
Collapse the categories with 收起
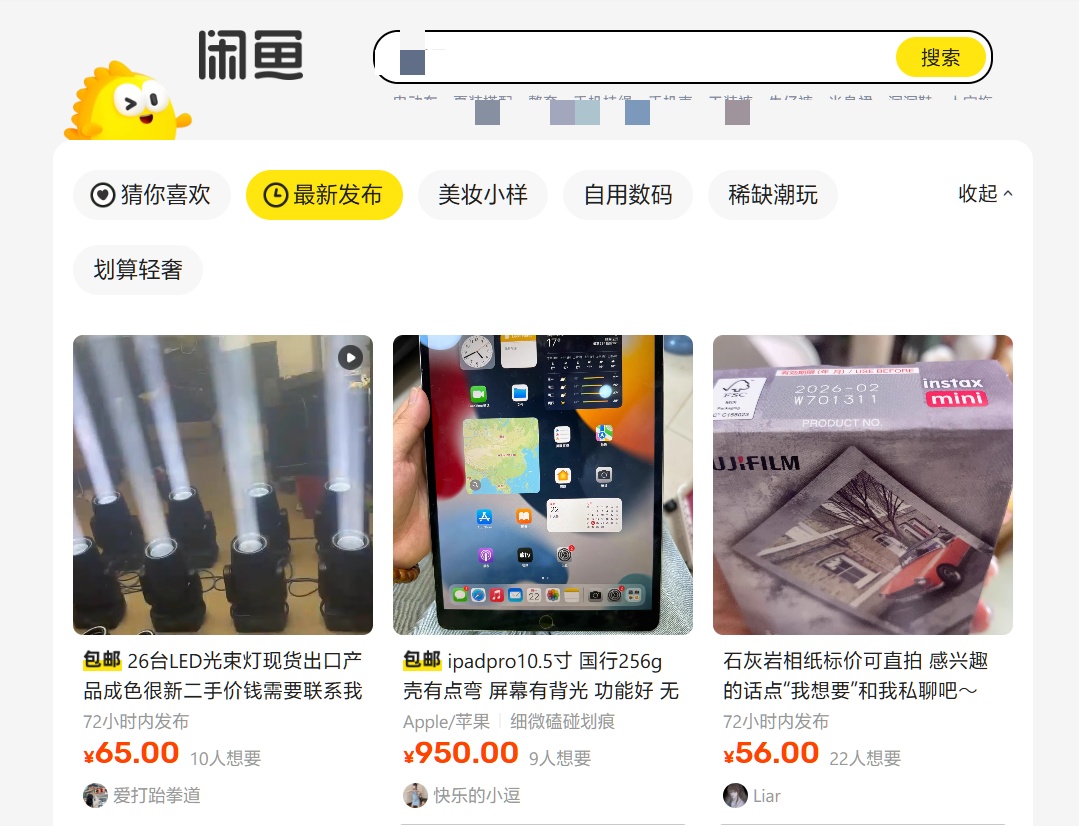click(985, 194)
